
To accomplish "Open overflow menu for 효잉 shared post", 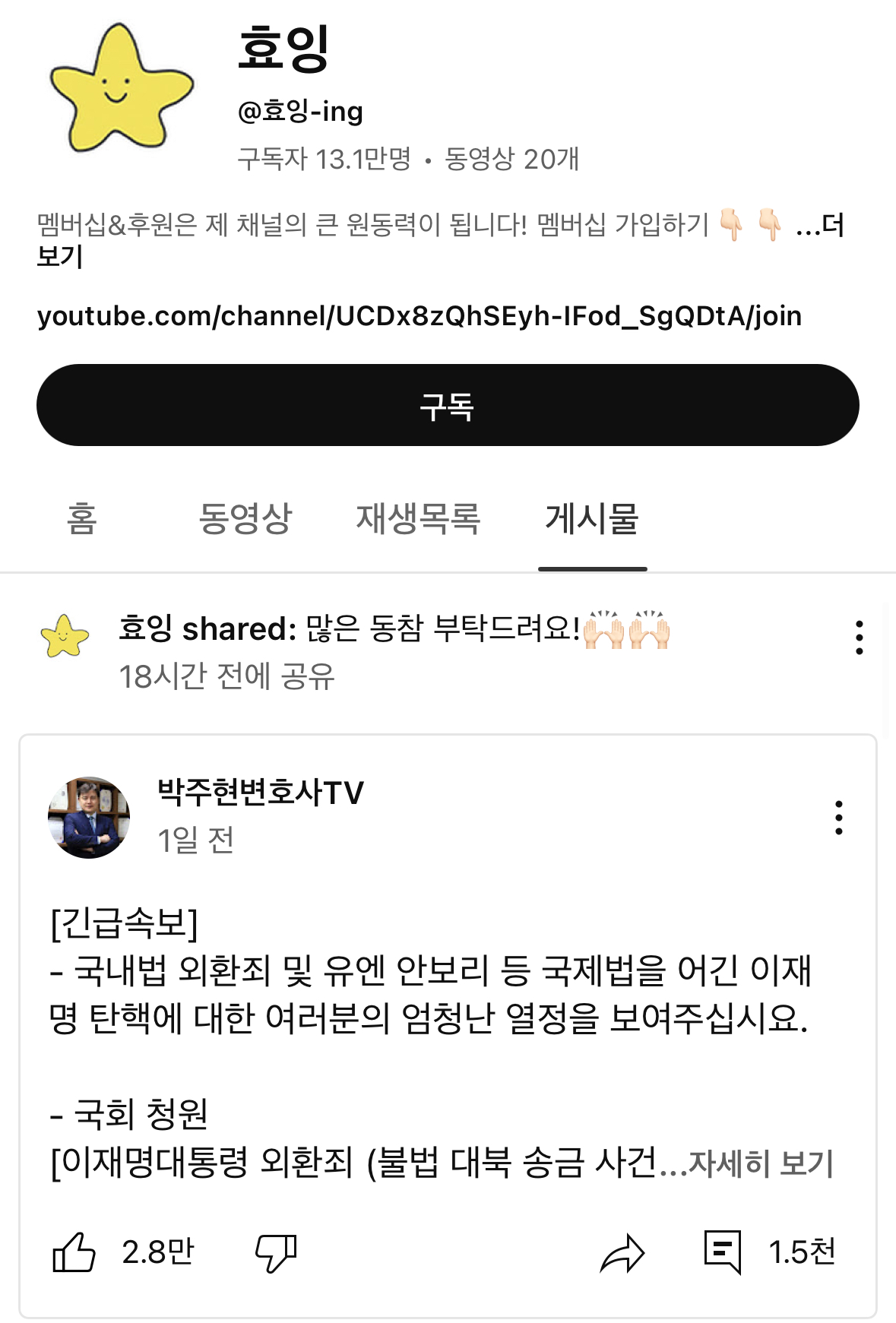I will pyautogui.click(x=860, y=637).
